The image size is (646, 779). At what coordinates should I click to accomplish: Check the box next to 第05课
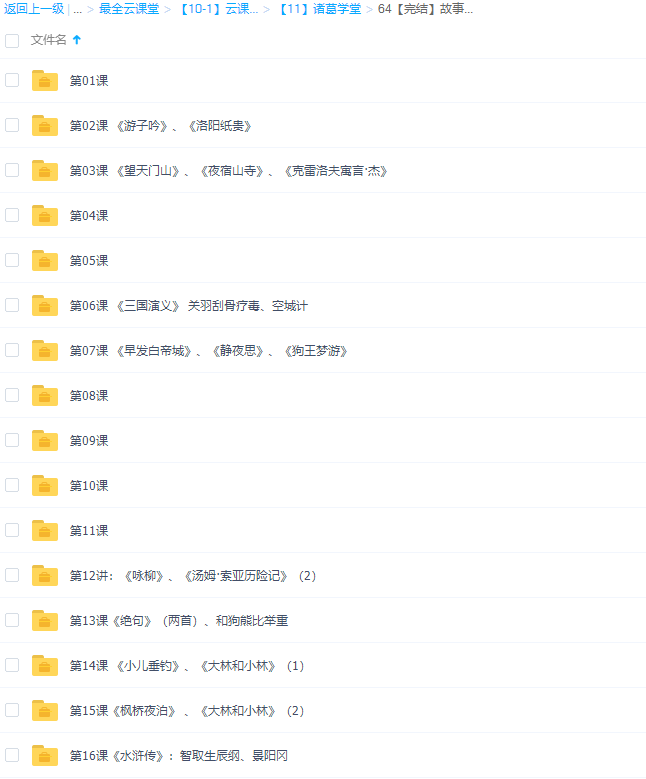12,260
